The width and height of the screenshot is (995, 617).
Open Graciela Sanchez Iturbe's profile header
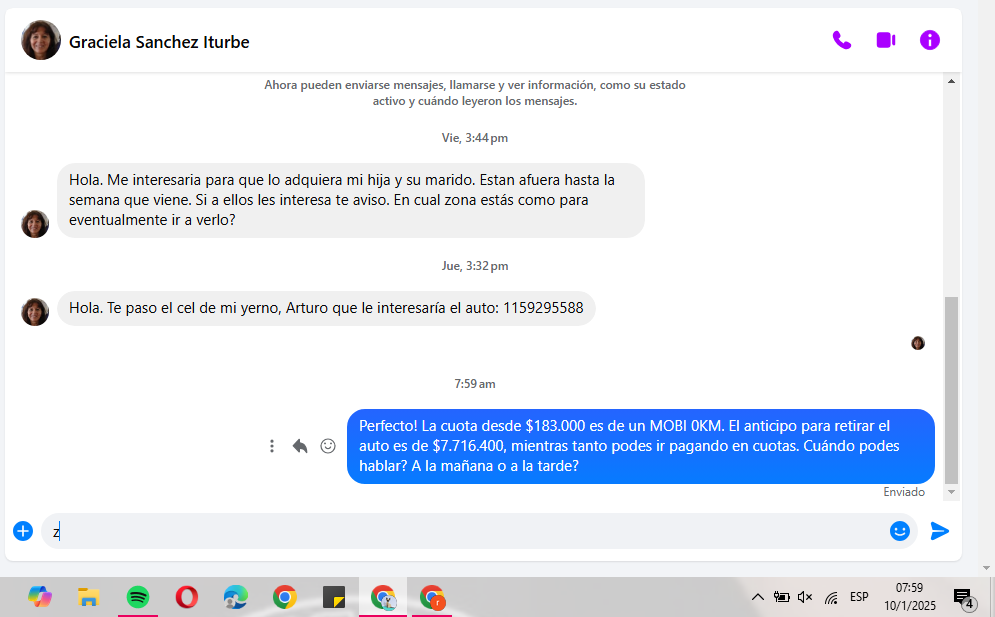(x=158, y=42)
